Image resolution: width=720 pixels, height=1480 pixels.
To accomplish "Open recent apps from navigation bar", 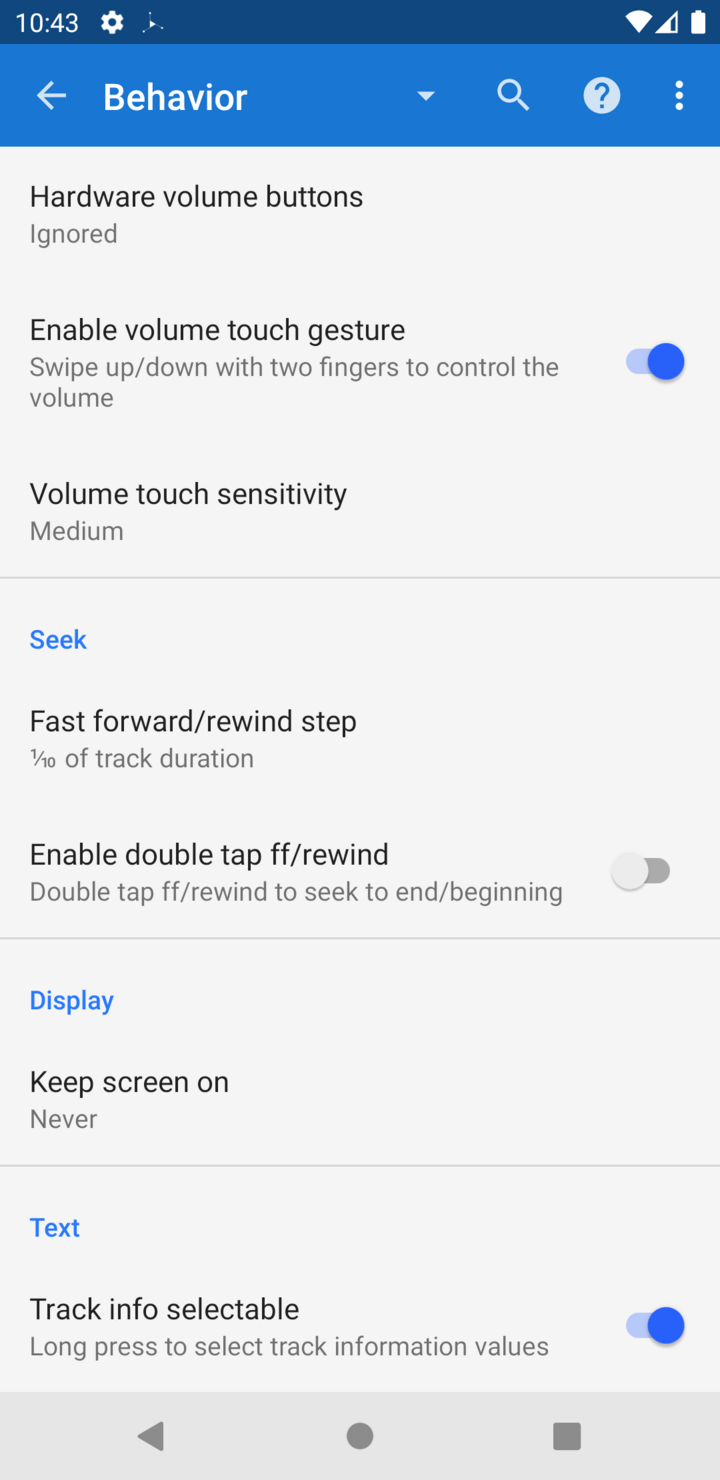I will point(567,1436).
